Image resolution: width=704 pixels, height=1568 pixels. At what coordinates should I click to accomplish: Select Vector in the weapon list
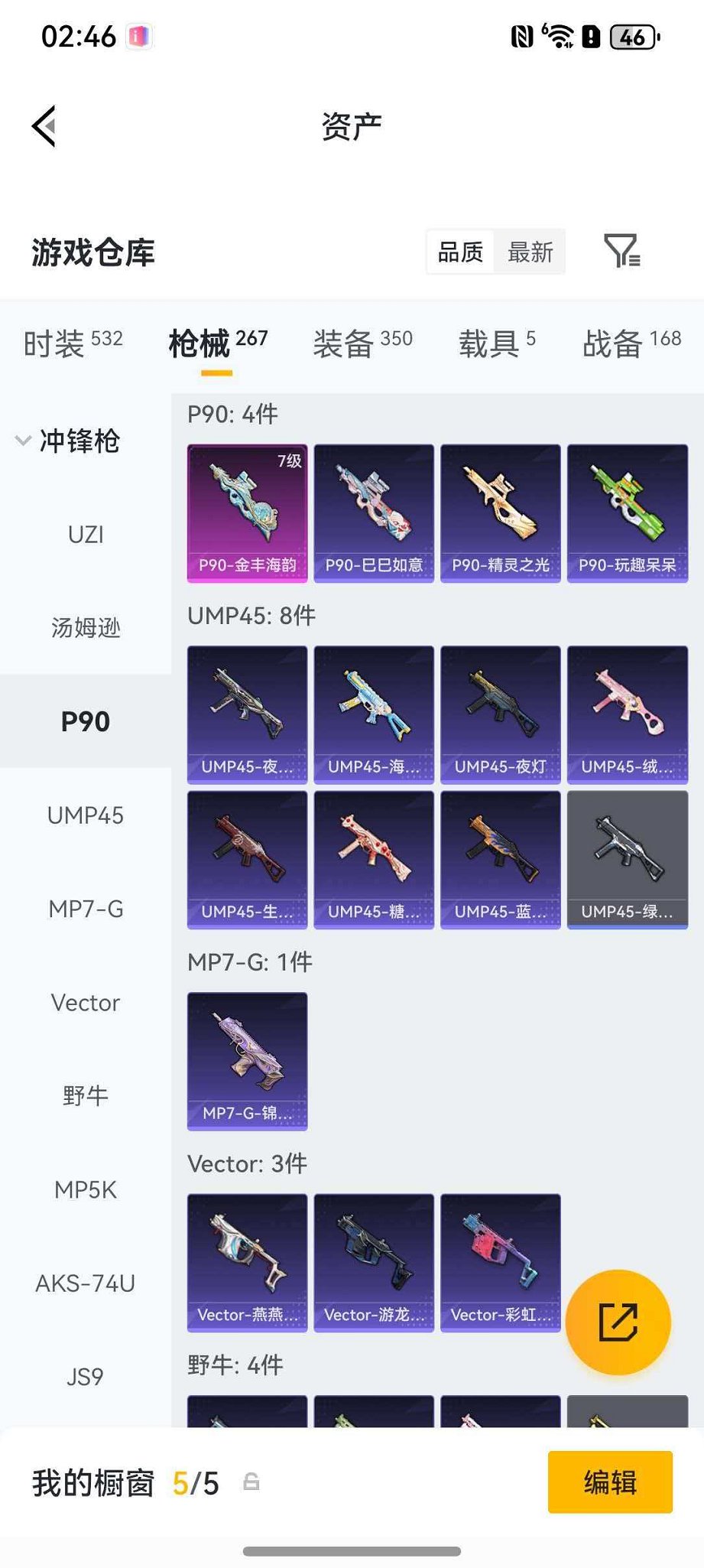click(x=86, y=1003)
